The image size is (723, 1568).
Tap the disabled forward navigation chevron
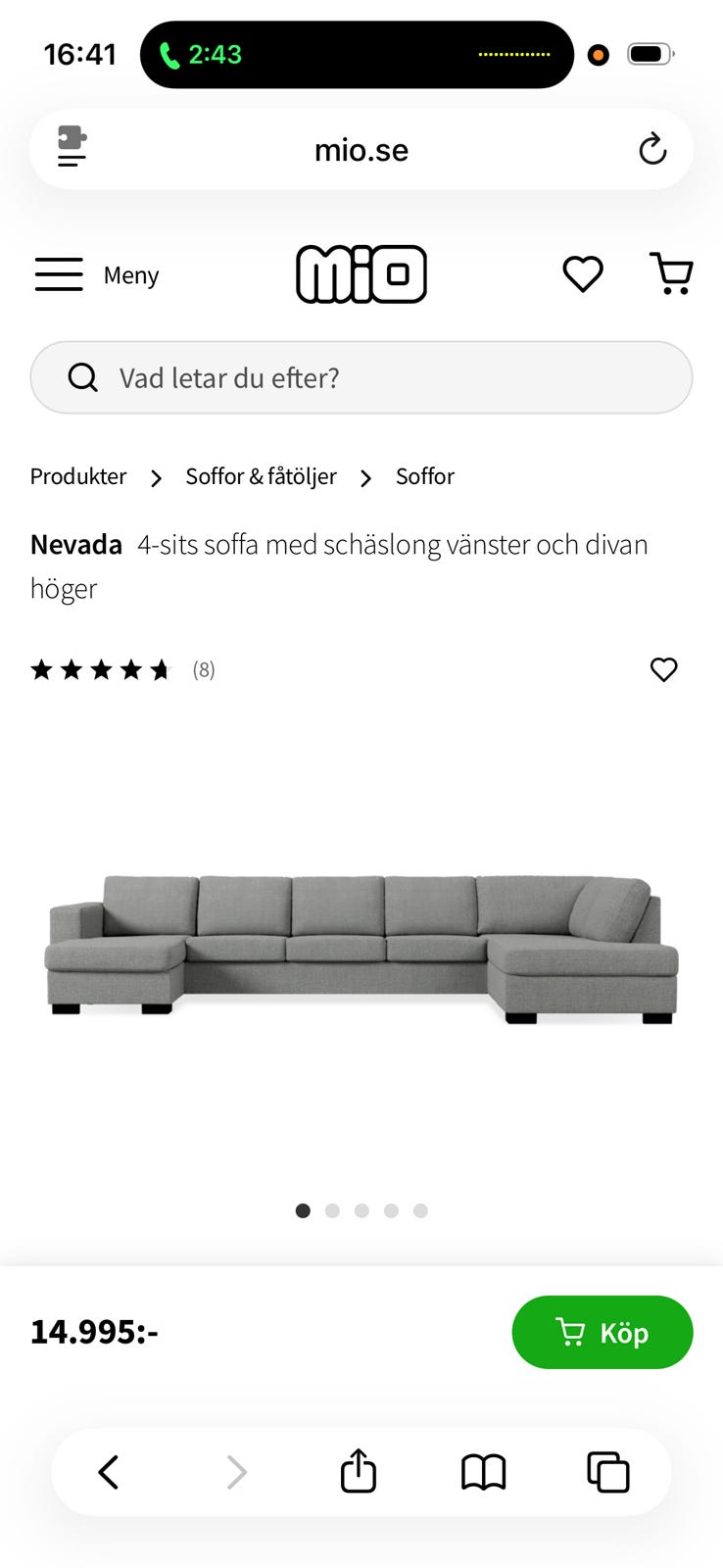(234, 1471)
